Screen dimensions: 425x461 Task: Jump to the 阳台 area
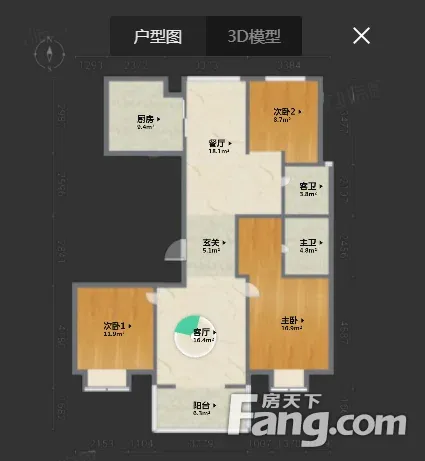[205, 409]
